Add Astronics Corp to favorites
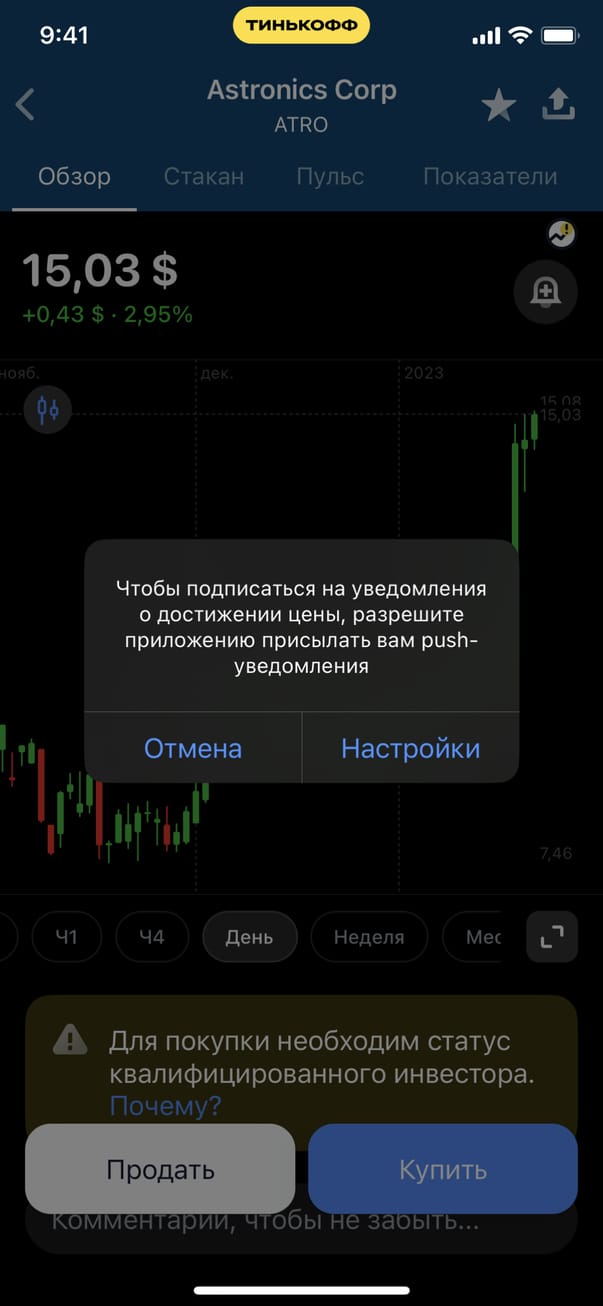The width and height of the screenshot is (603, 1306). click(x=498, y=105)
